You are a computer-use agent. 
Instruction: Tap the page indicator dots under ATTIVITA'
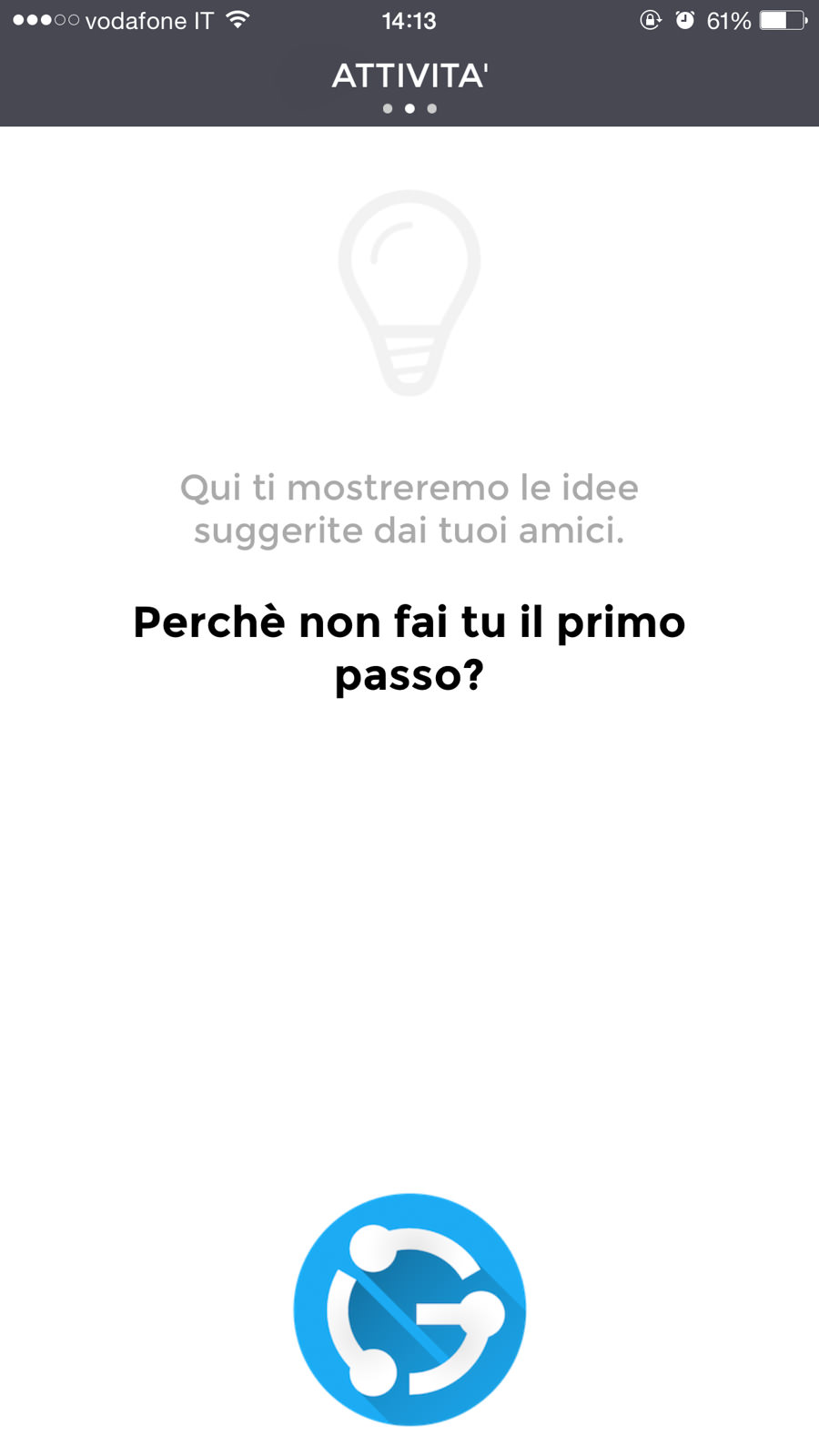click(409, 108)
